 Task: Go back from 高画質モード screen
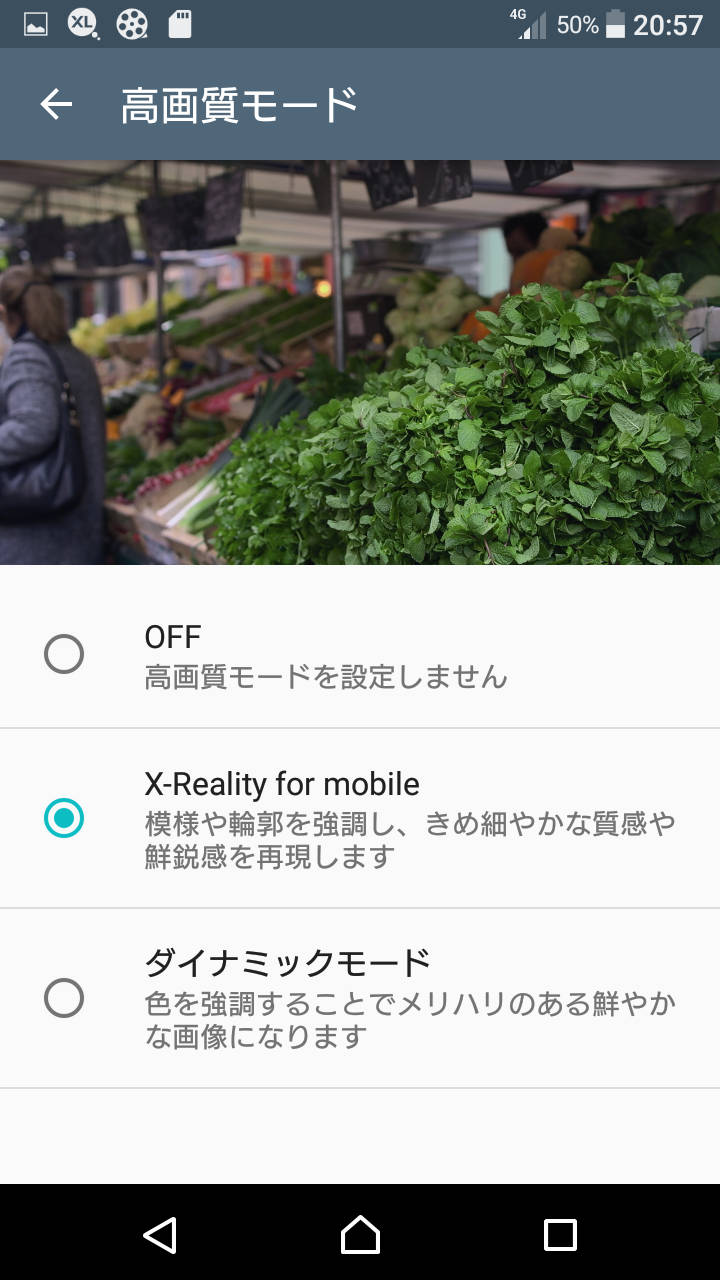(56, 104)
